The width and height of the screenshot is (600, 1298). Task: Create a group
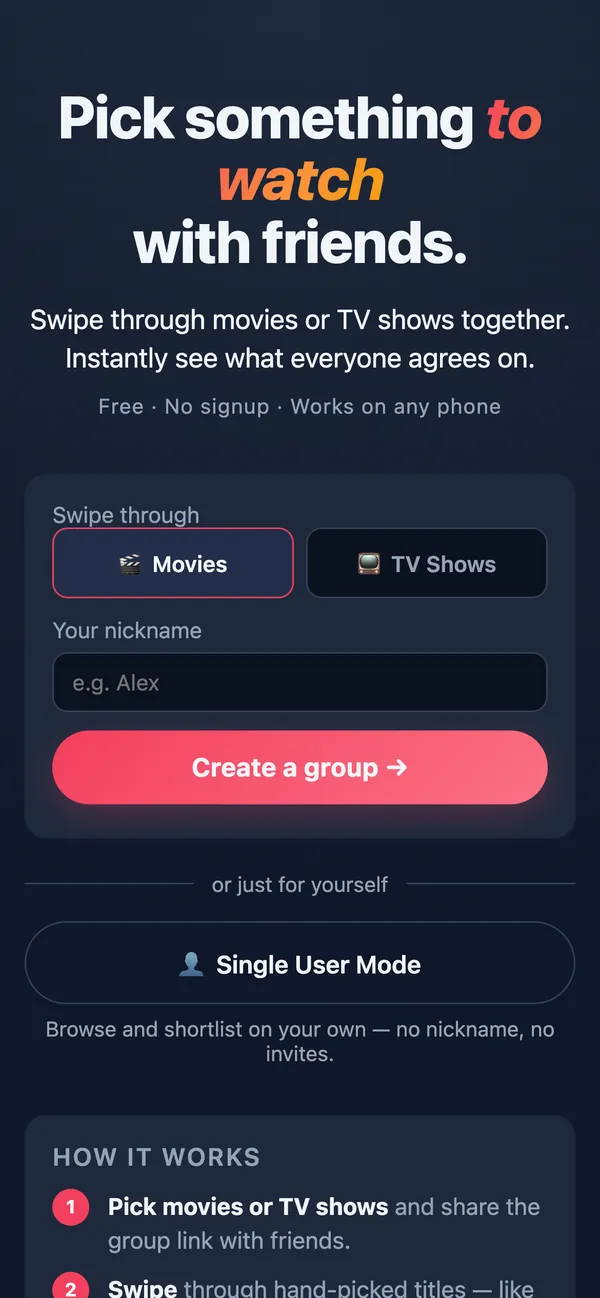click(x=300, y=767)
